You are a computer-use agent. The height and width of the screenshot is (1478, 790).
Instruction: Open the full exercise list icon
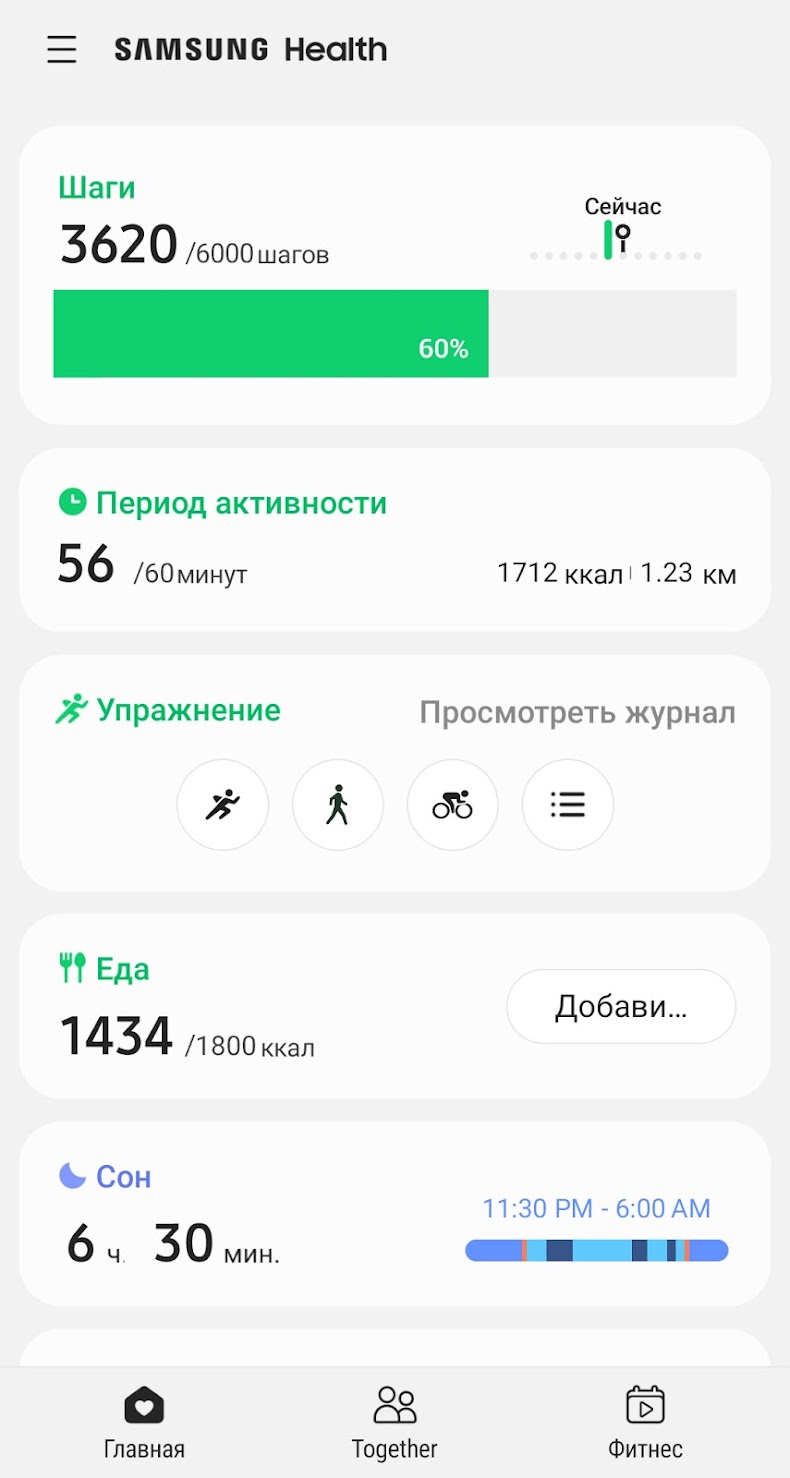click(568, 805)
